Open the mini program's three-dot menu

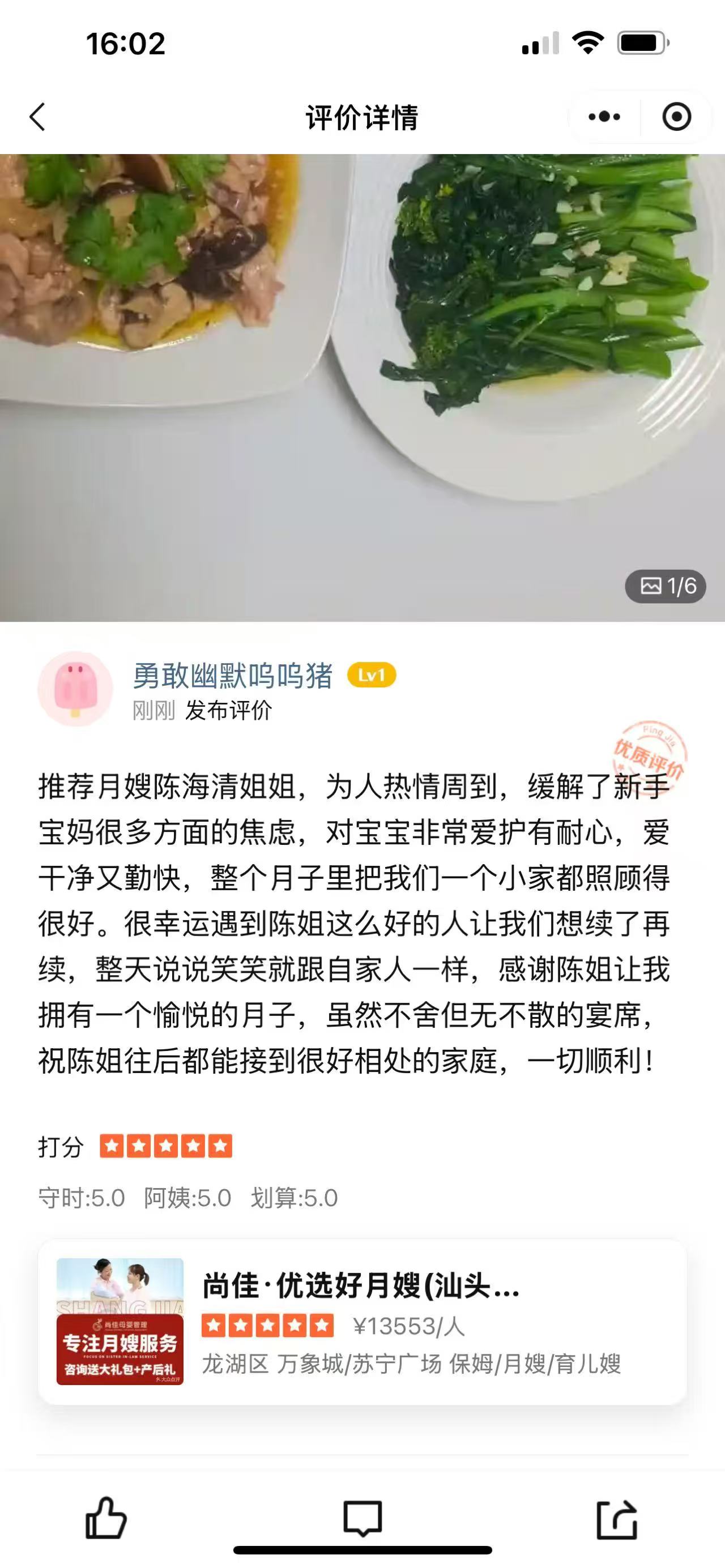click(x=604, y=117)
